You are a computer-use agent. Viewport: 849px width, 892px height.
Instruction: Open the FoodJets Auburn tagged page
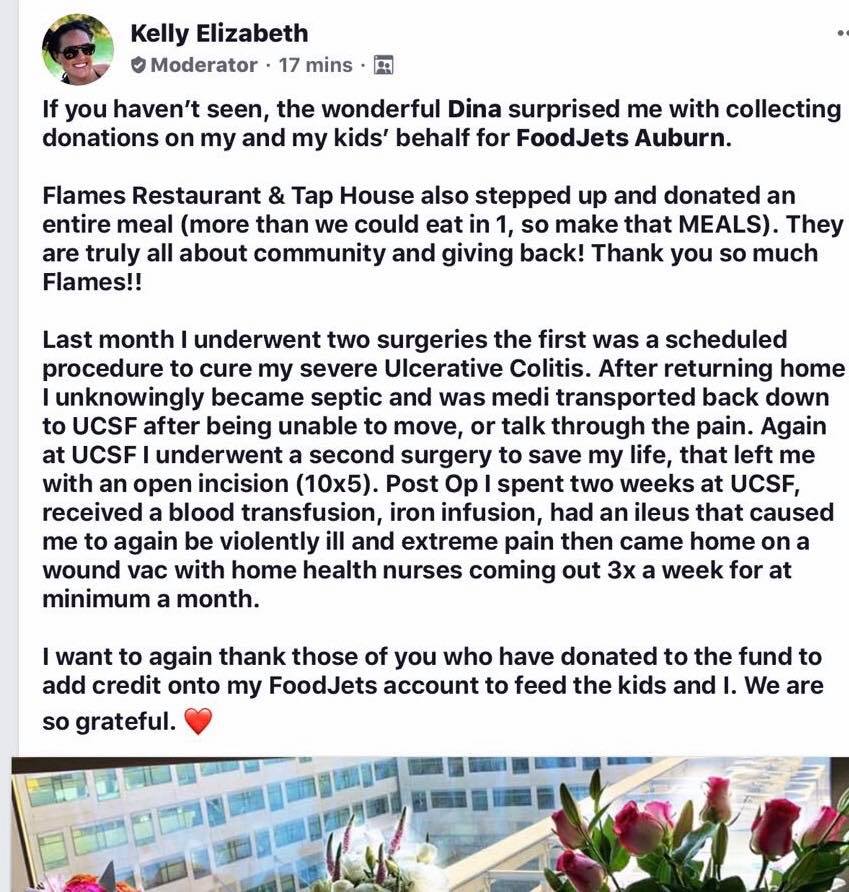click(620, 137)
